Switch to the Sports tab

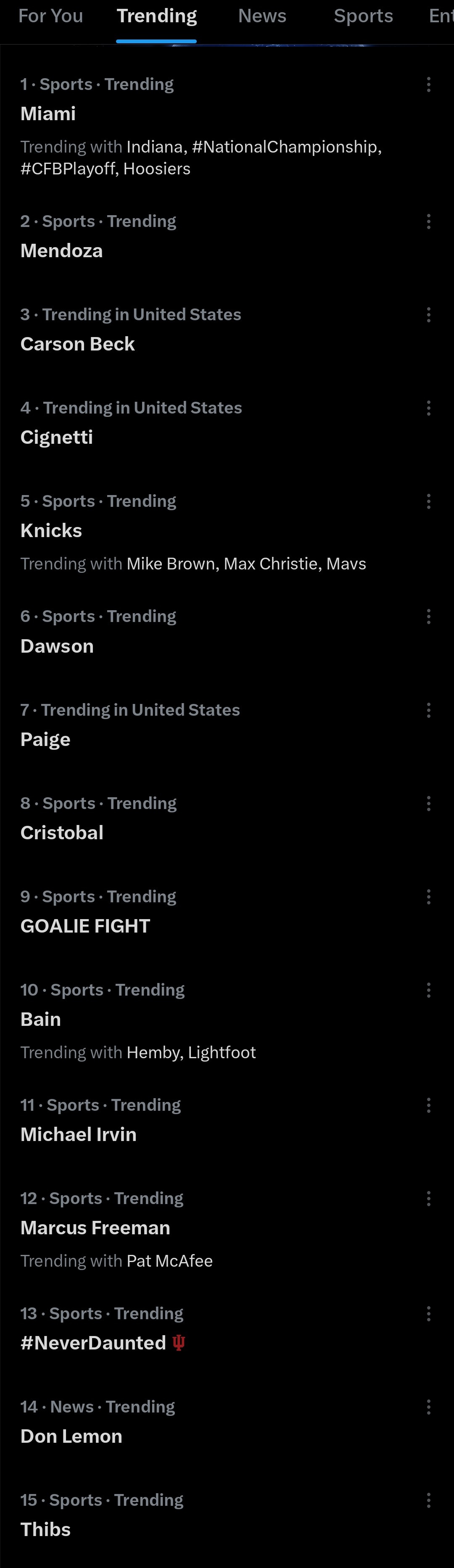363,16
